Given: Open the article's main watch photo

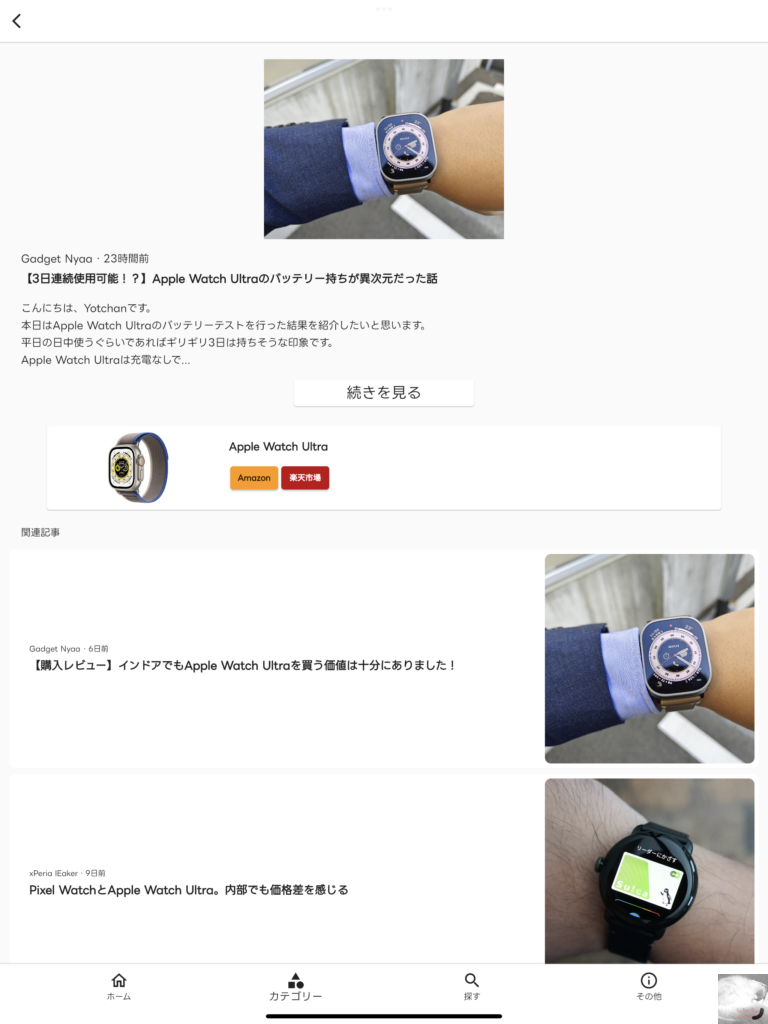Looking at the screenshot, I should [383, 149].
